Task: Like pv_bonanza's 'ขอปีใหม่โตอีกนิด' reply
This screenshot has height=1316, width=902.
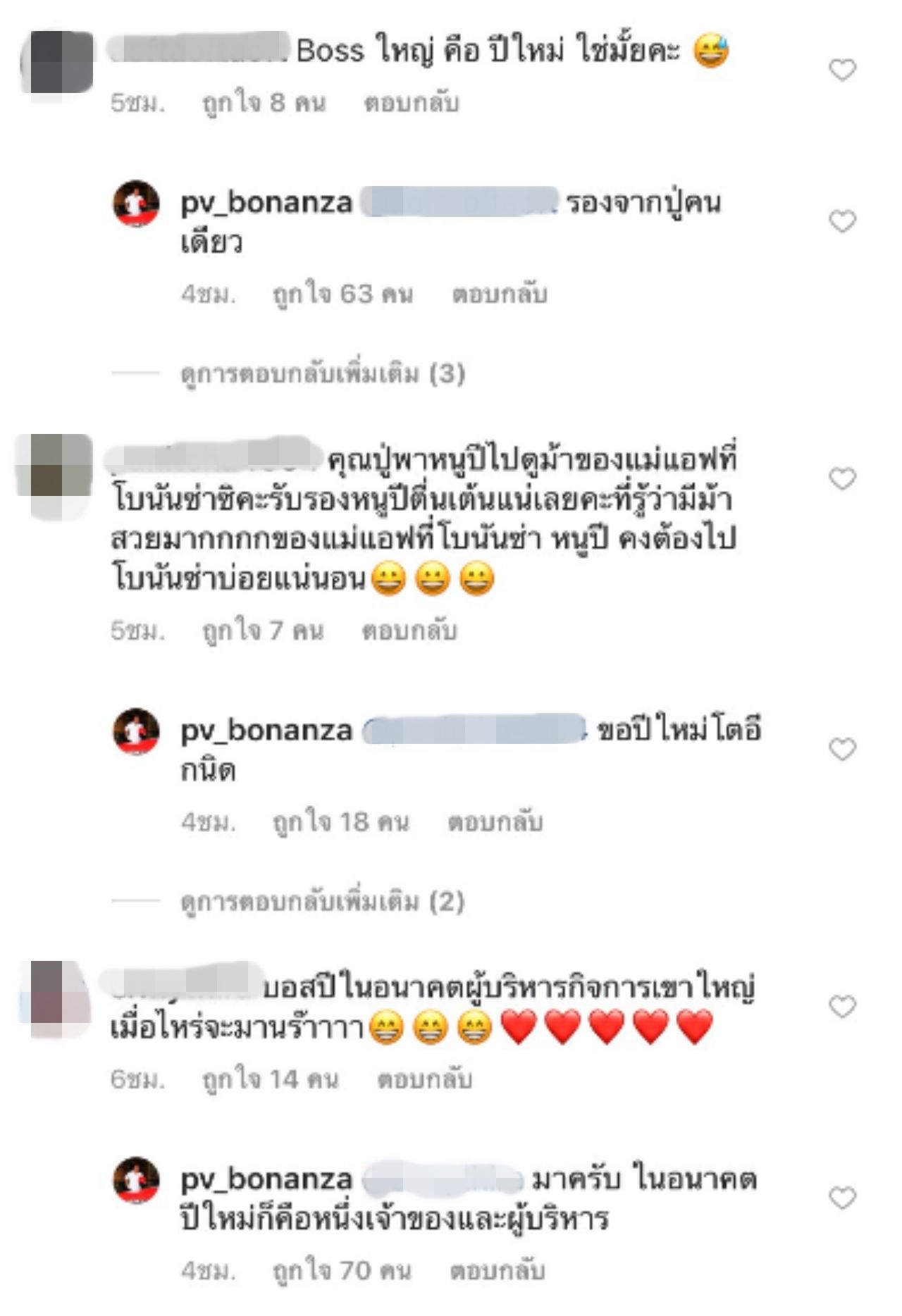Action: pyautogui.click(x=842, y=749)
